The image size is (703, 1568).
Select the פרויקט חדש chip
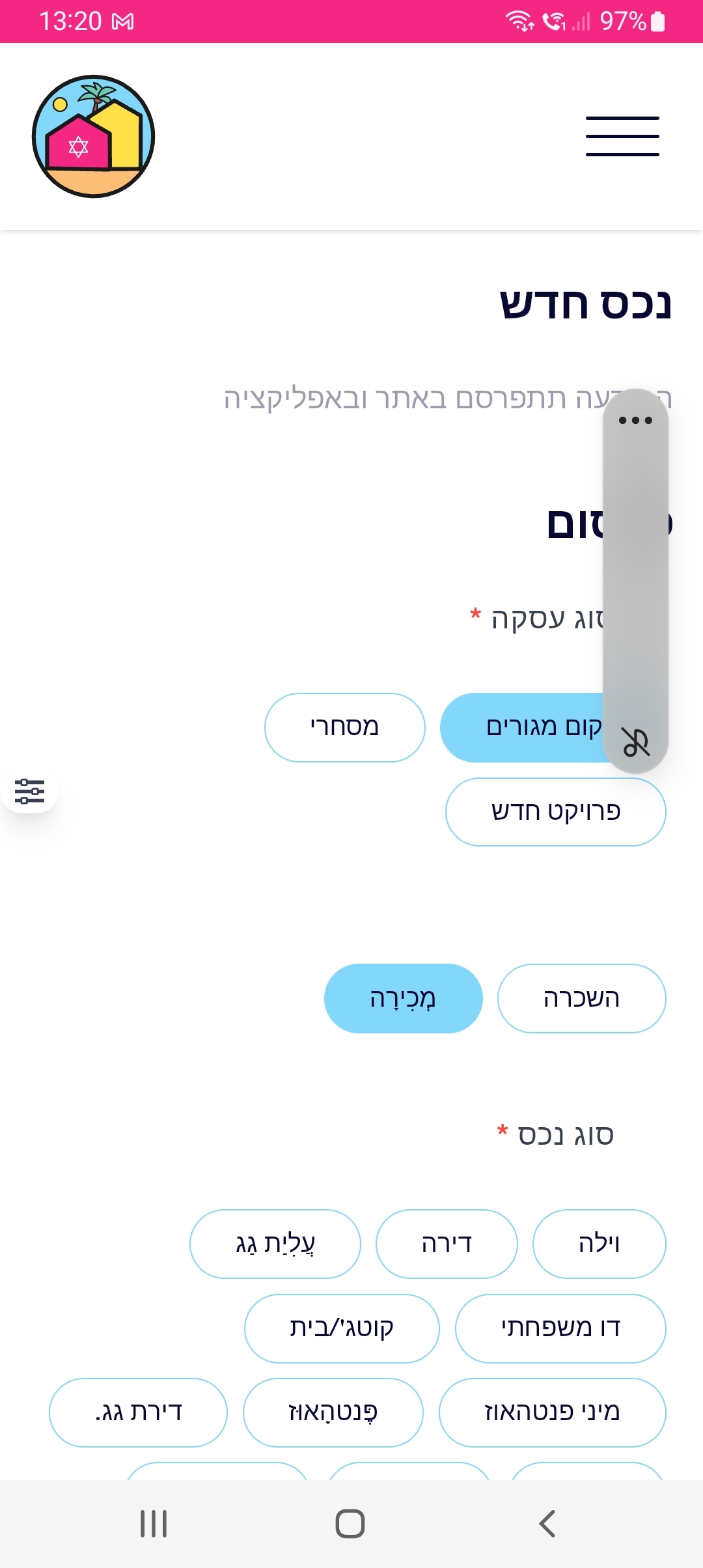coord(555,812)
